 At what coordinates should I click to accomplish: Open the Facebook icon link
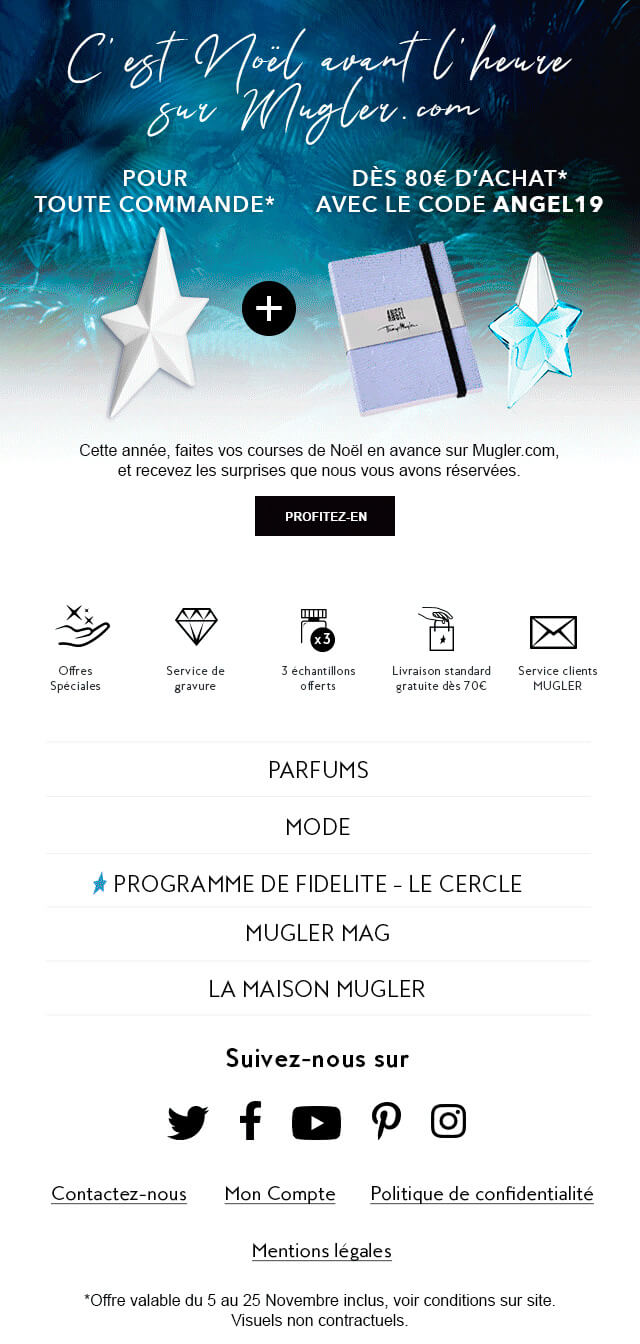250,1121
